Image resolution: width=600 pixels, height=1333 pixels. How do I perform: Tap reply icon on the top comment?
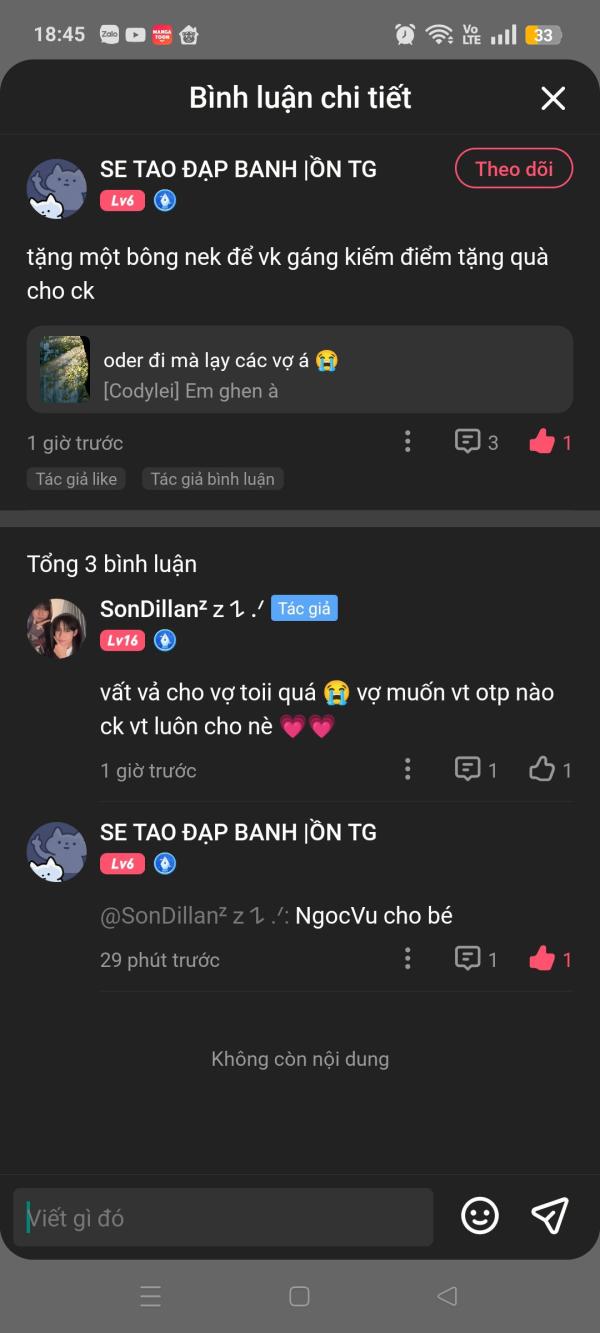tap(468, 442)
